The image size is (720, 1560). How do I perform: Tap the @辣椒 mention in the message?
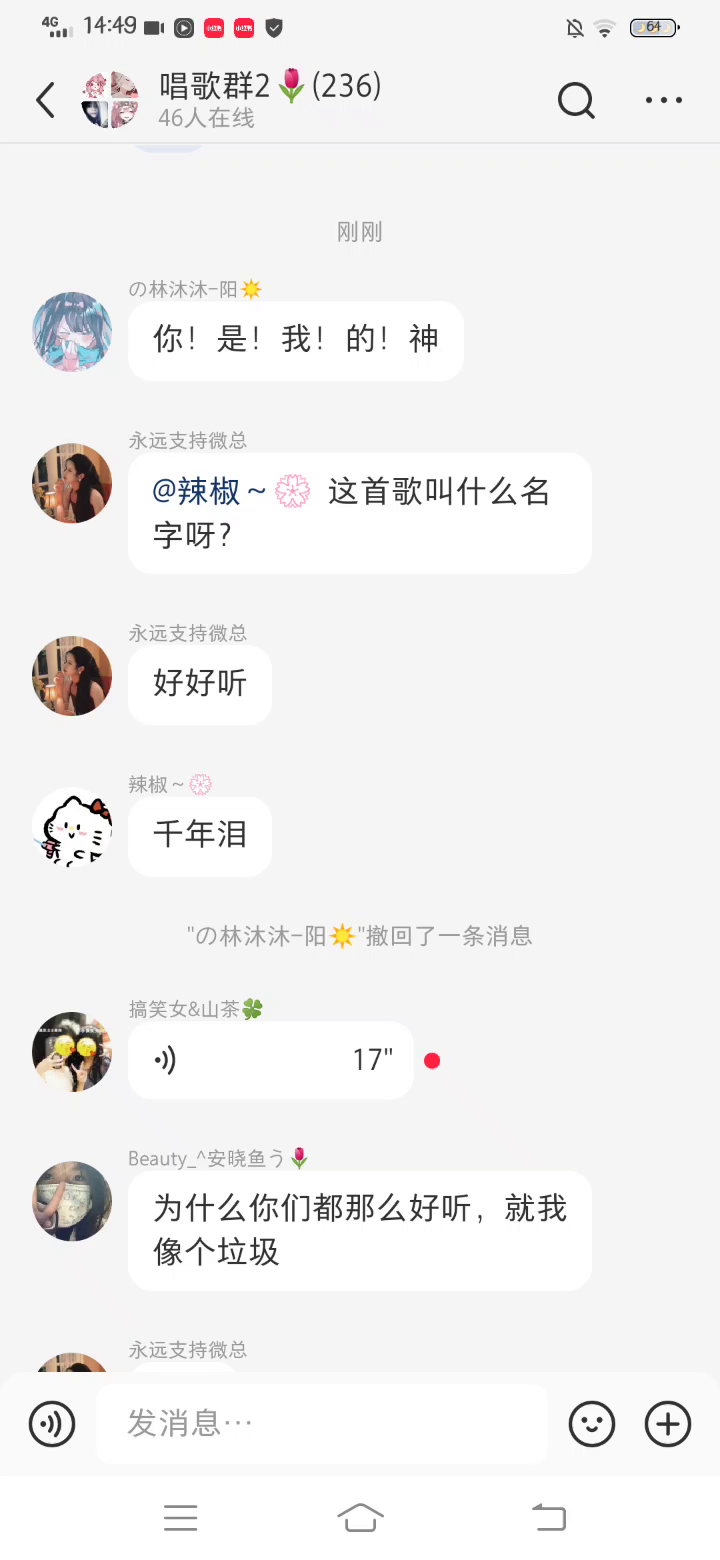pyautogui.click(x=209, y=492)
